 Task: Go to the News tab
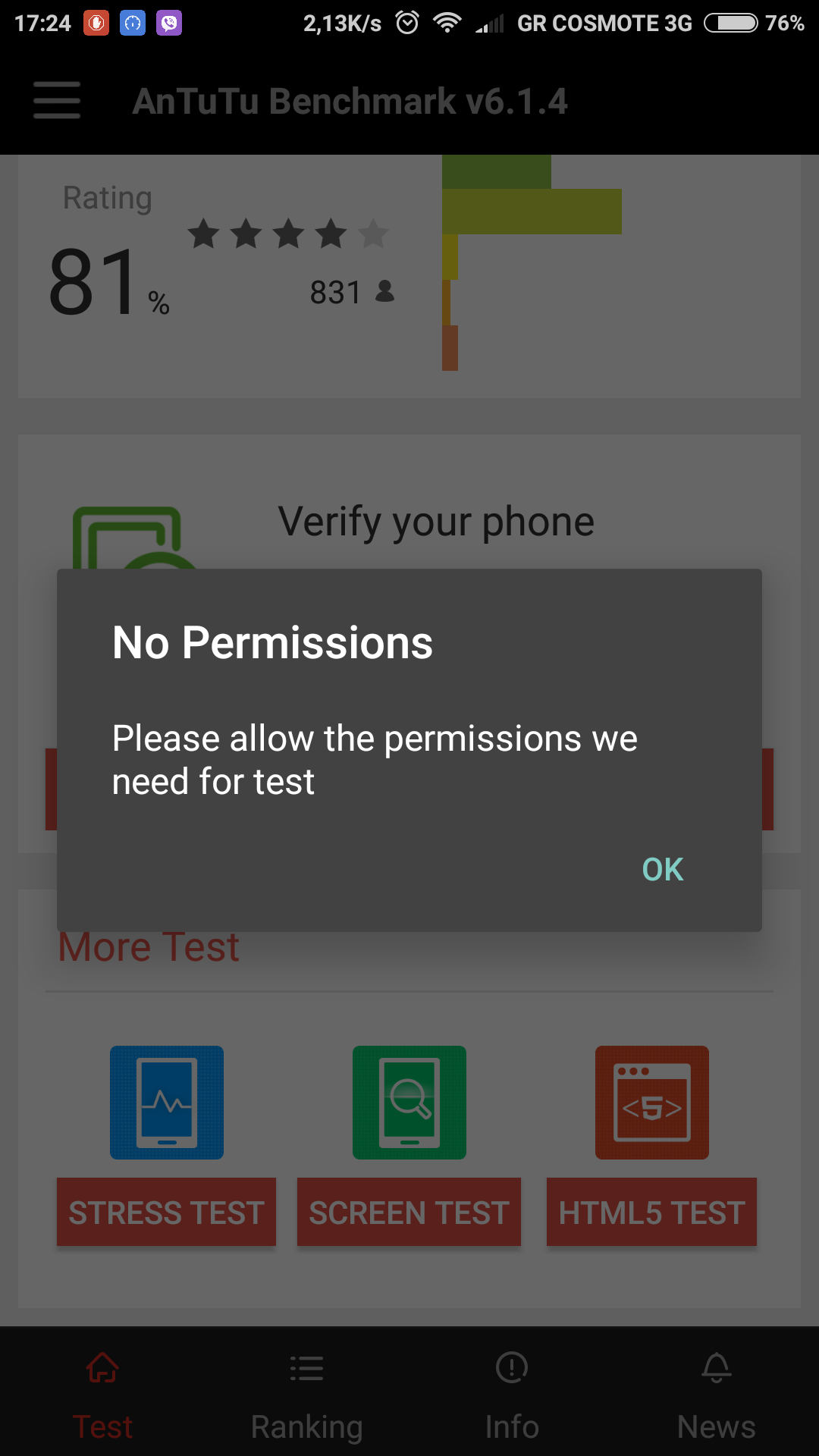click(717, 1396)
